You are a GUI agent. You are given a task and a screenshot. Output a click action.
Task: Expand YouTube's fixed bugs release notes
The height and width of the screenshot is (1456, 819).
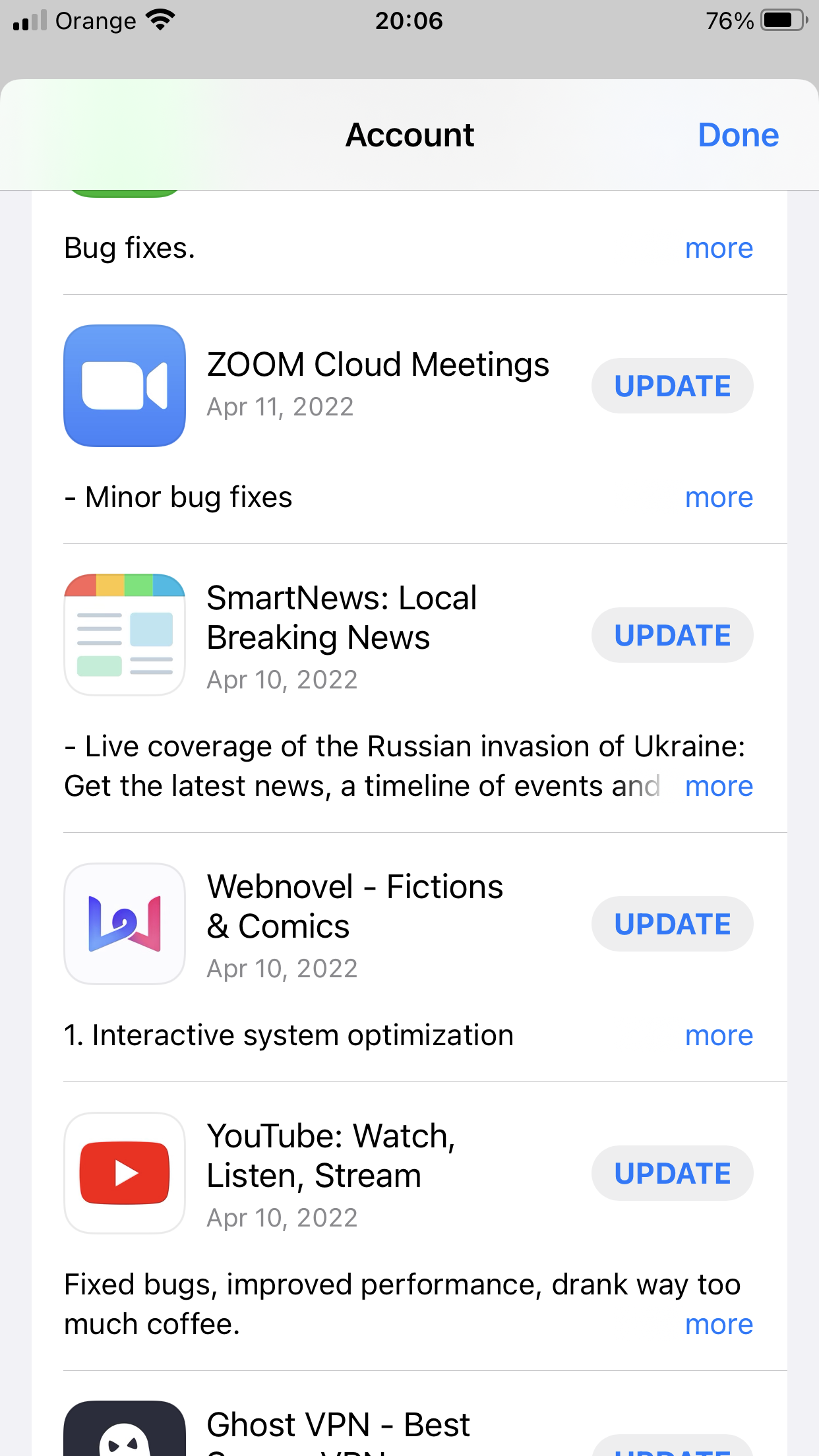point(719,1325)
